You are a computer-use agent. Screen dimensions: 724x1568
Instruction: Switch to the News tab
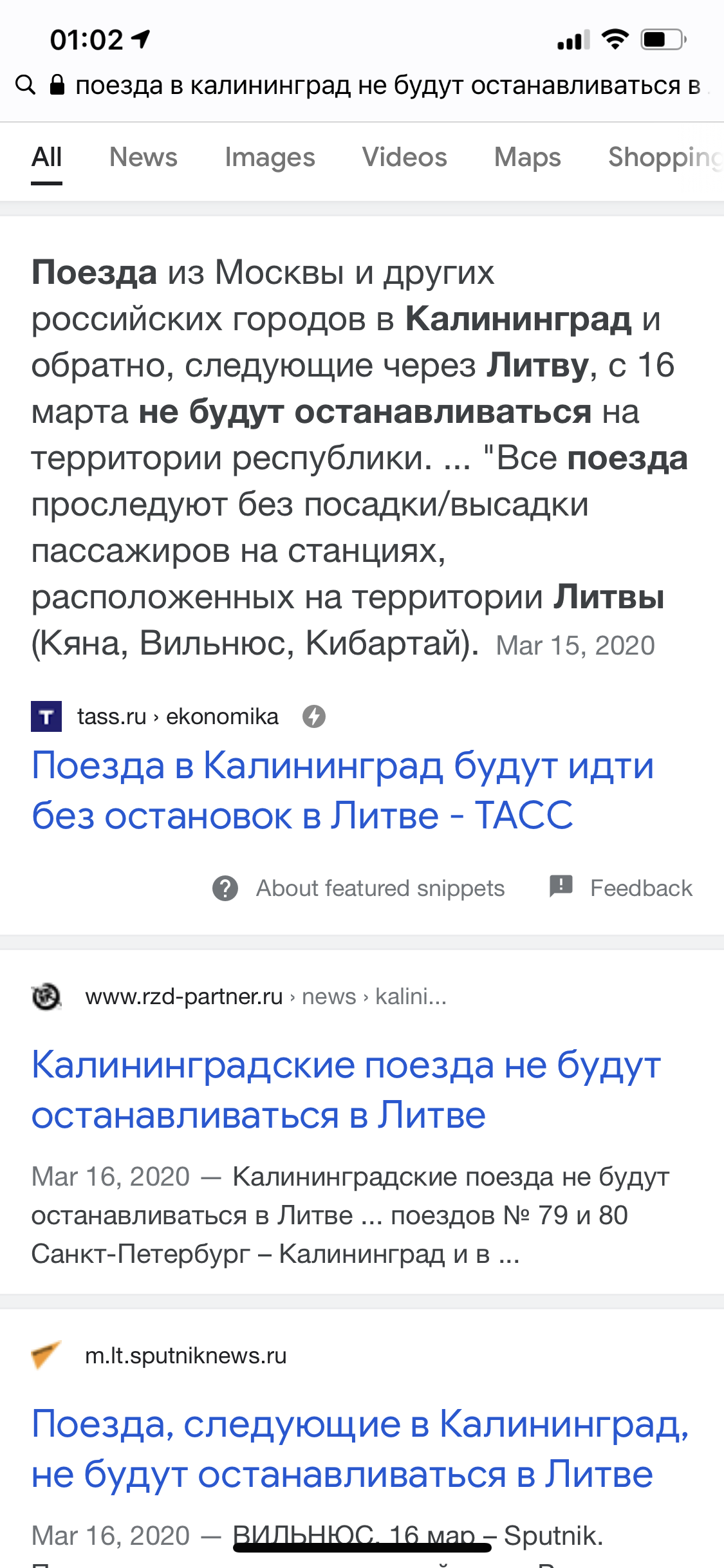pyautogui.click(x=143, y=157)
